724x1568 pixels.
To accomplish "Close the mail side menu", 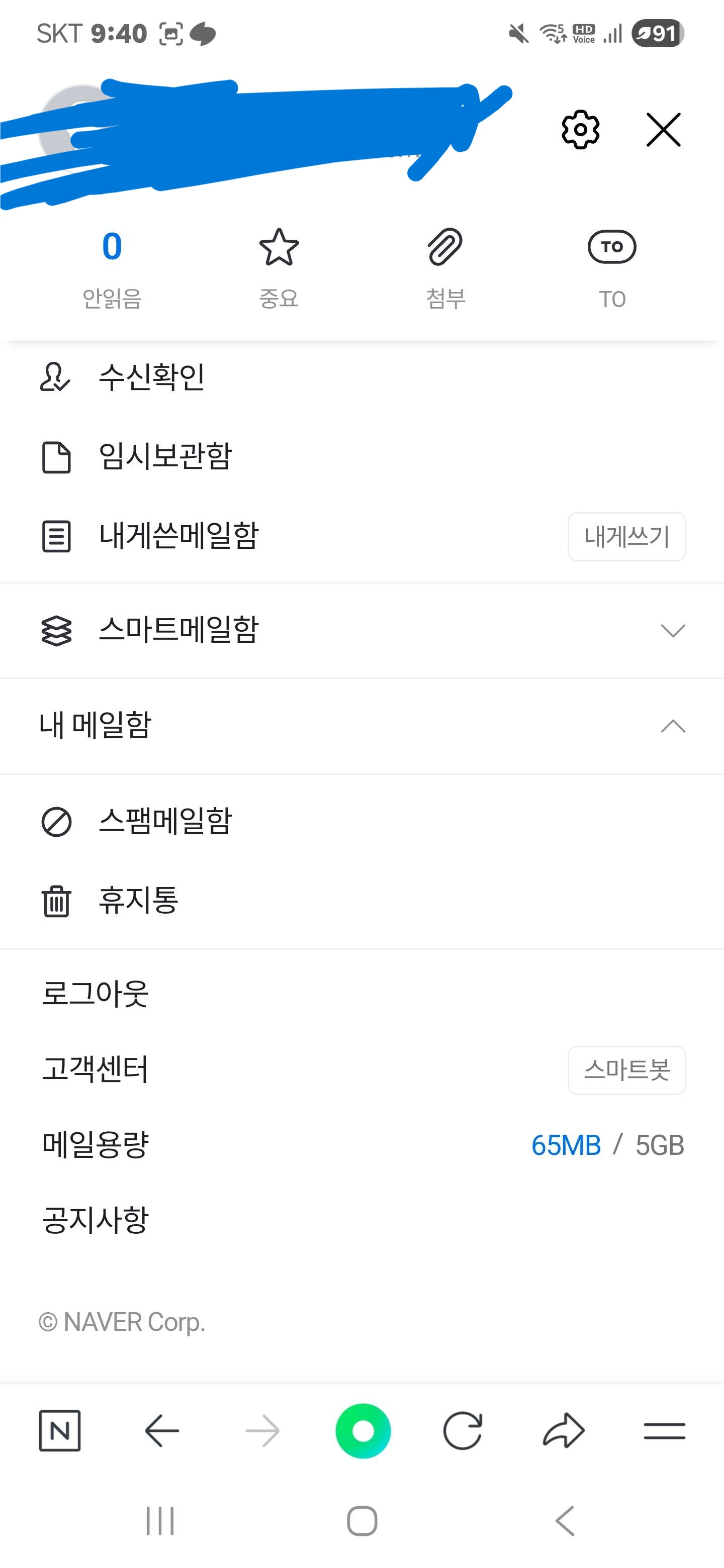I will (x=663, y=130).
